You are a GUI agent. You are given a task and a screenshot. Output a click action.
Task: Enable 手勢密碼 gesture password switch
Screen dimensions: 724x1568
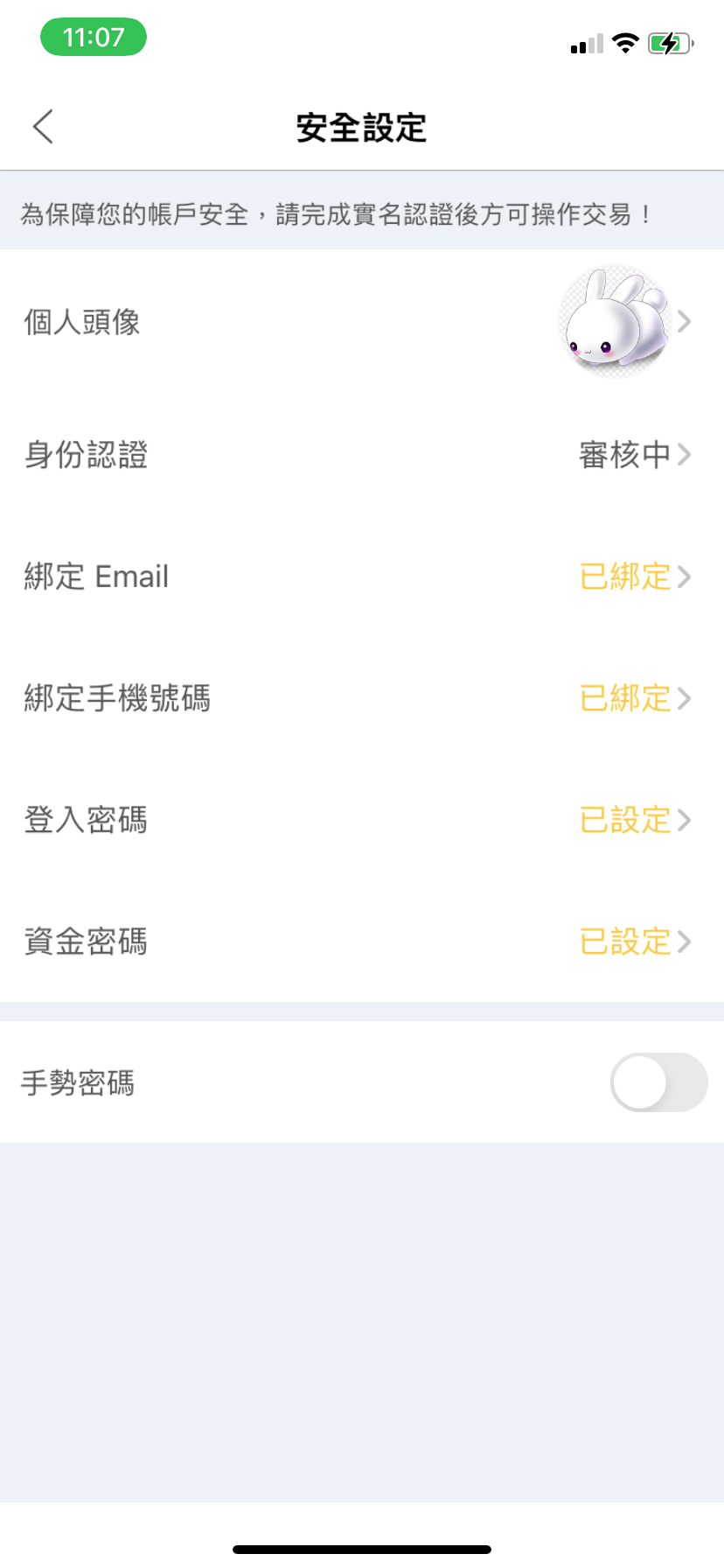click(658, 1082)
